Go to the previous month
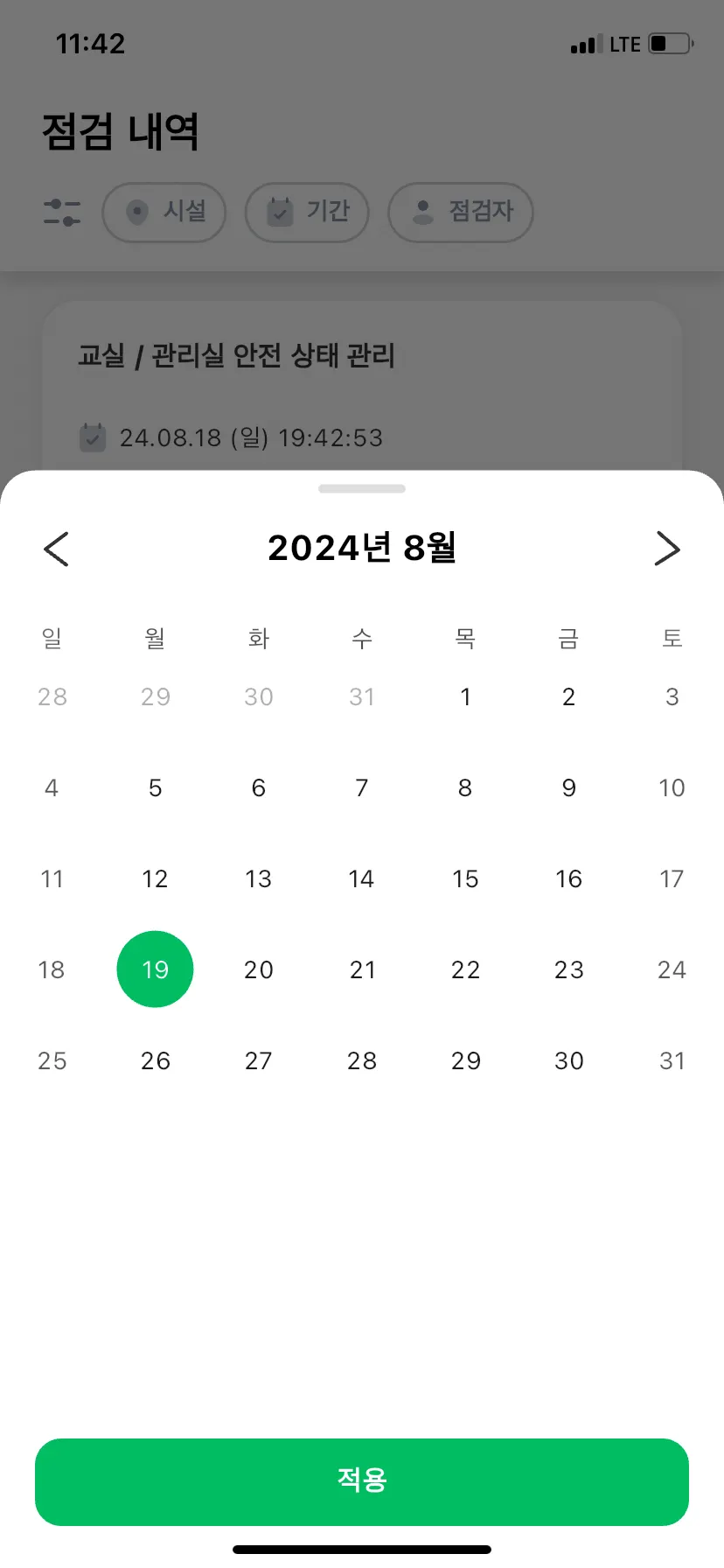This screenshot has width=724, height=1568. click(x=56, y=549)
